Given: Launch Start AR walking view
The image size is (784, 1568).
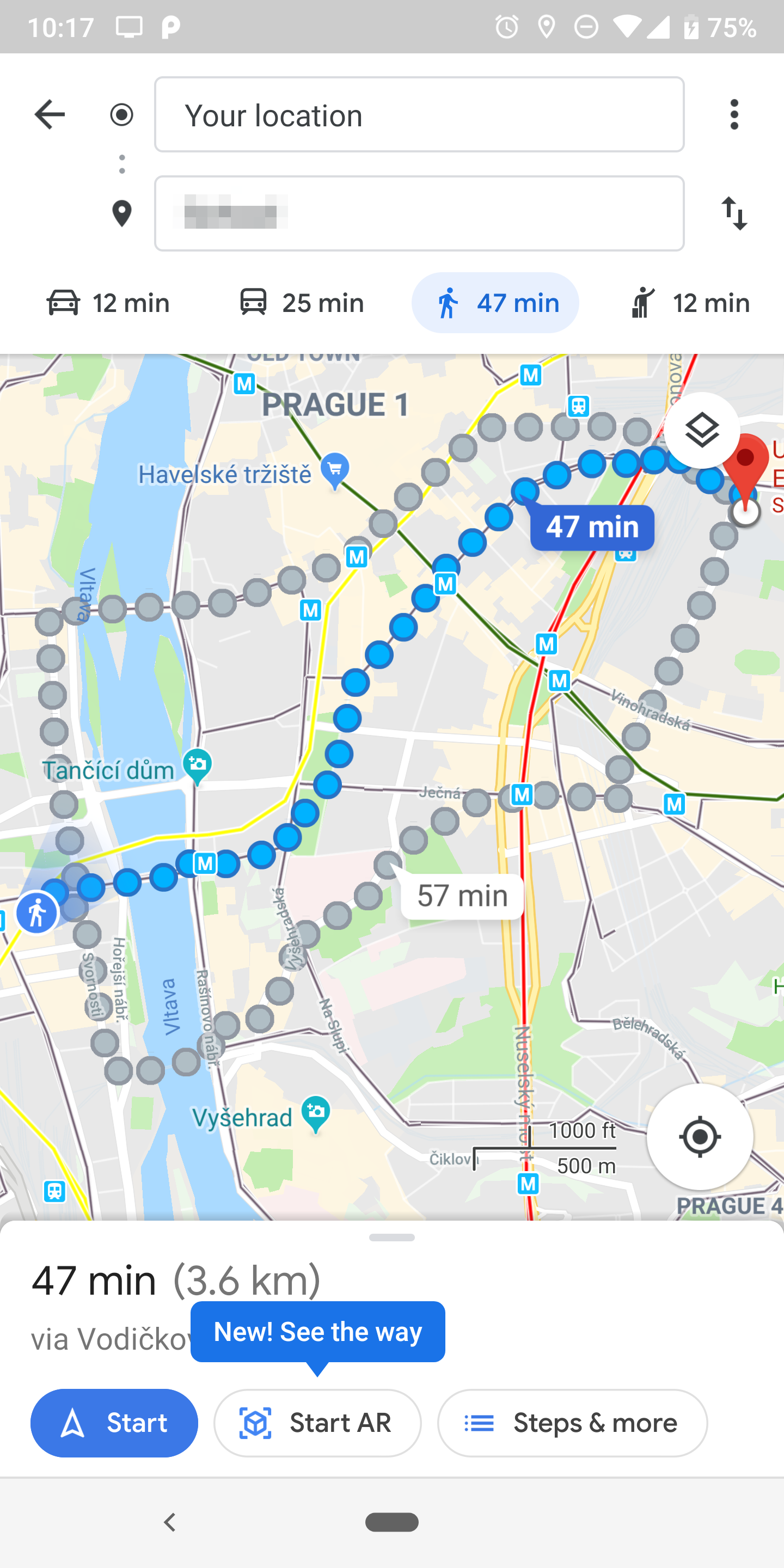Looking at the screenshot, I should (317, 1423).
